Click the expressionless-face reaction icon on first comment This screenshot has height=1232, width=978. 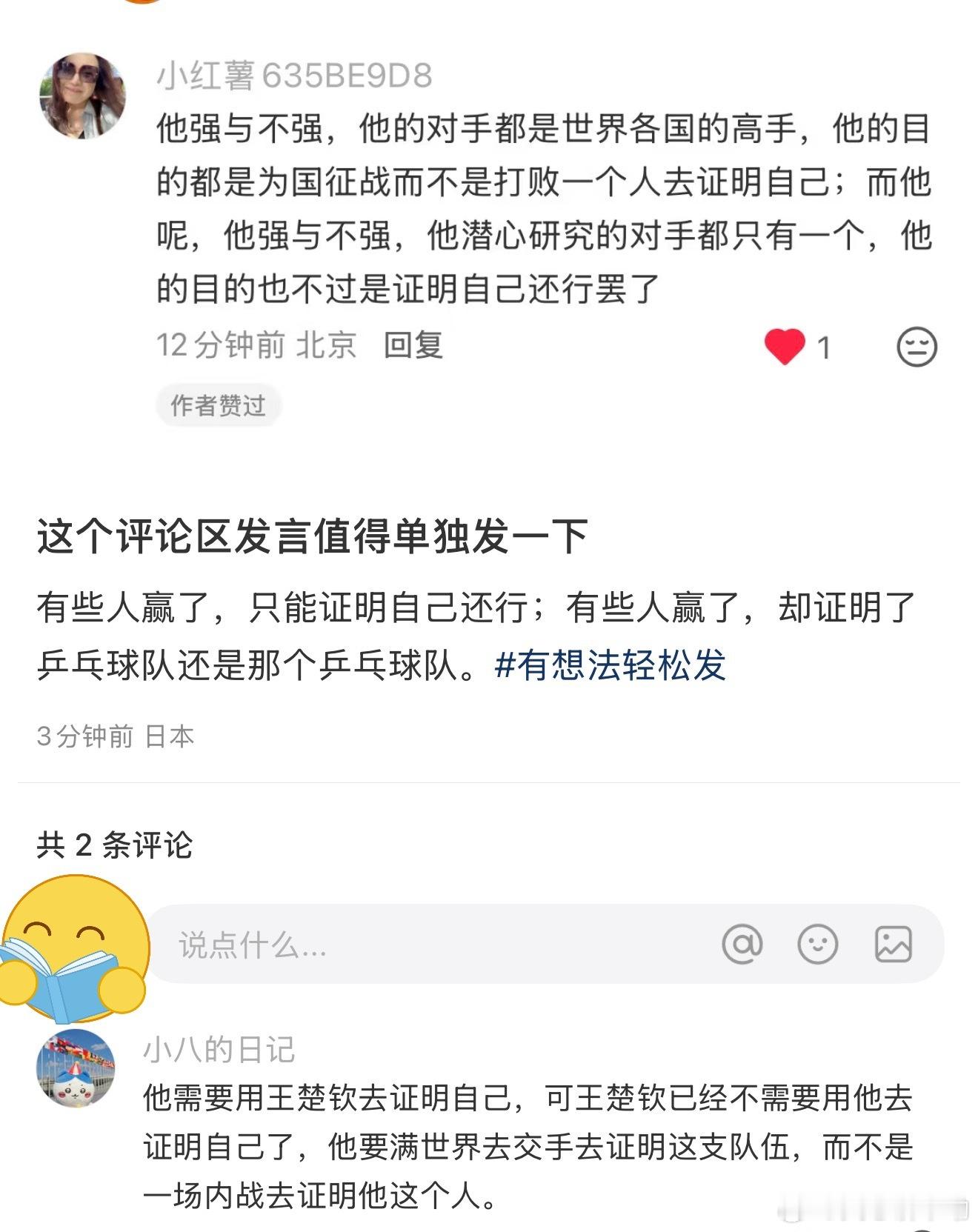918,348
